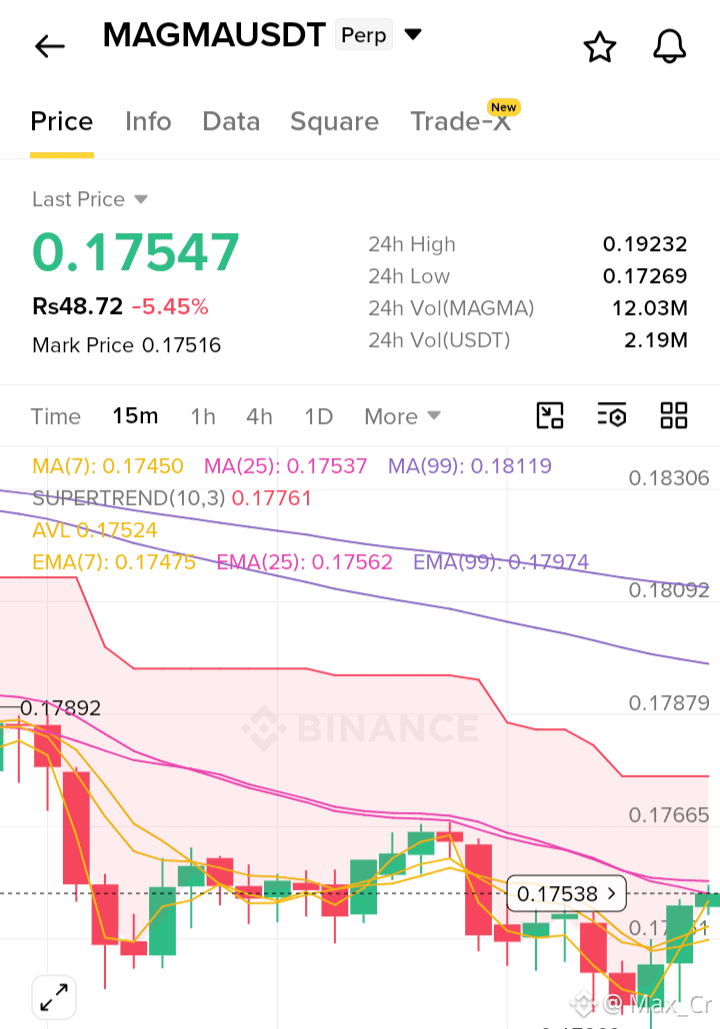
Task: Go back with the arrow icon
Action: [x=50, y=47]
